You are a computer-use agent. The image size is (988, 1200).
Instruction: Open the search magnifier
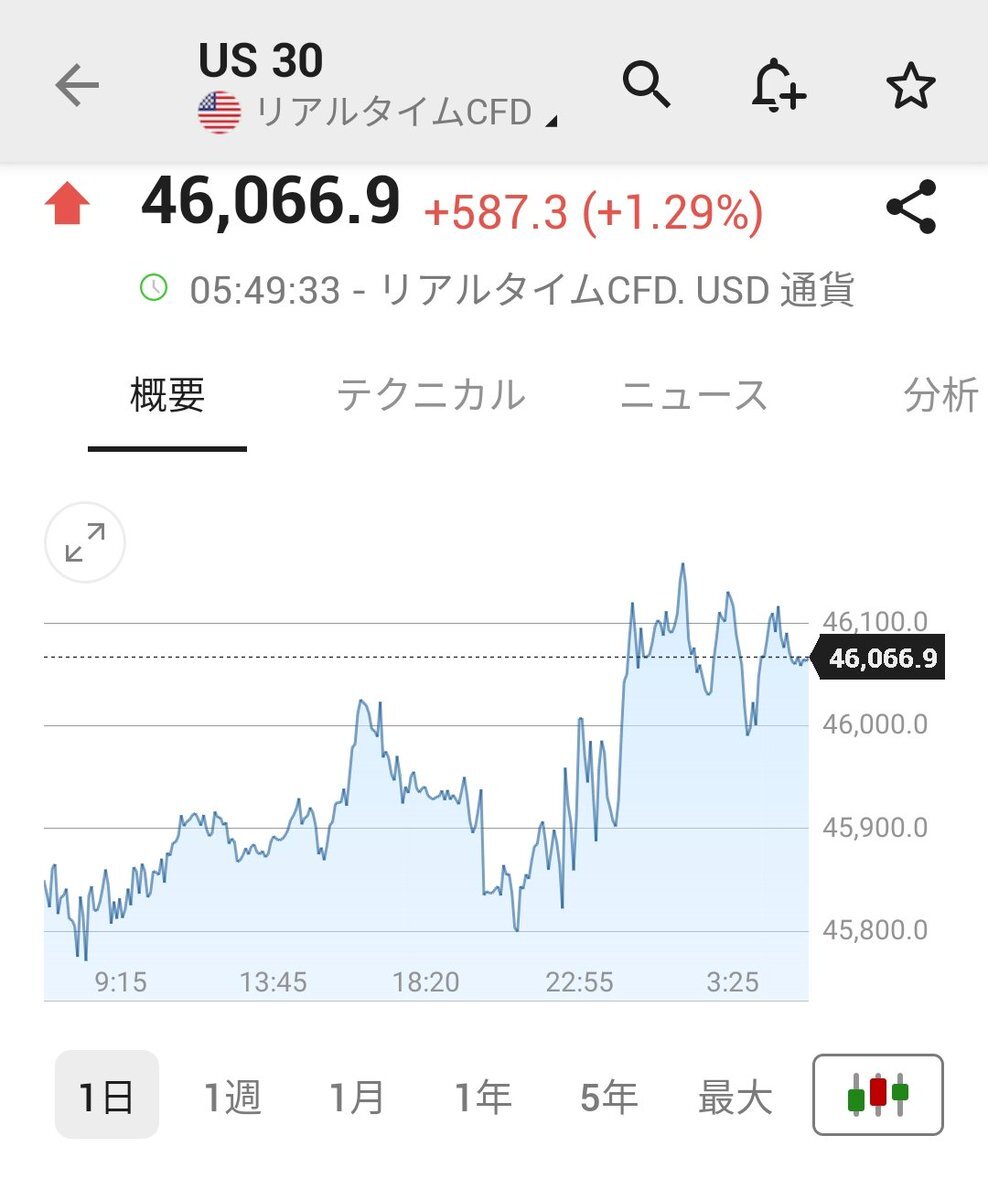(646, 85)
